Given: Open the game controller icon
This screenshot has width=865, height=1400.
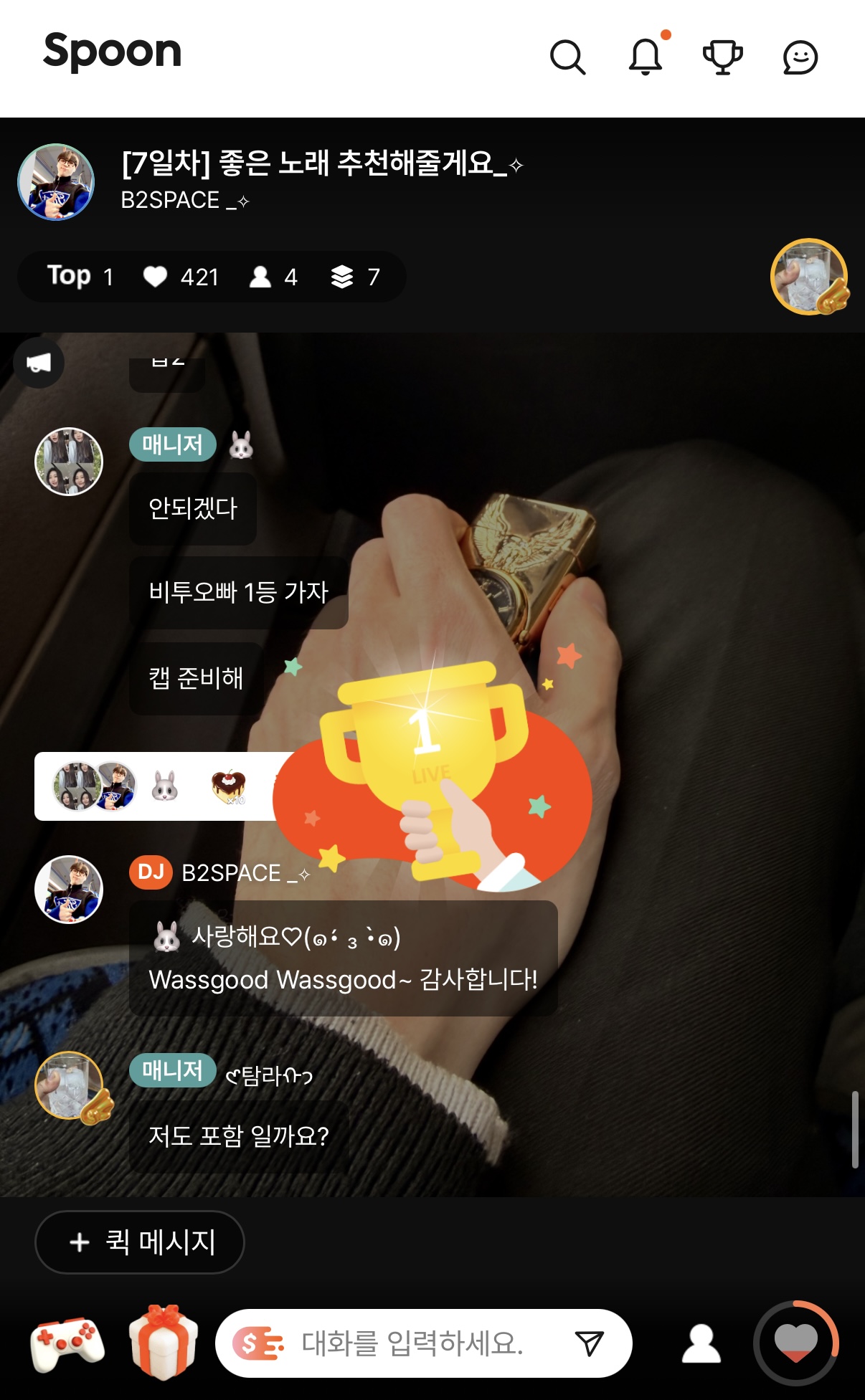Looking at the screenshot, I should point(67,1343).
